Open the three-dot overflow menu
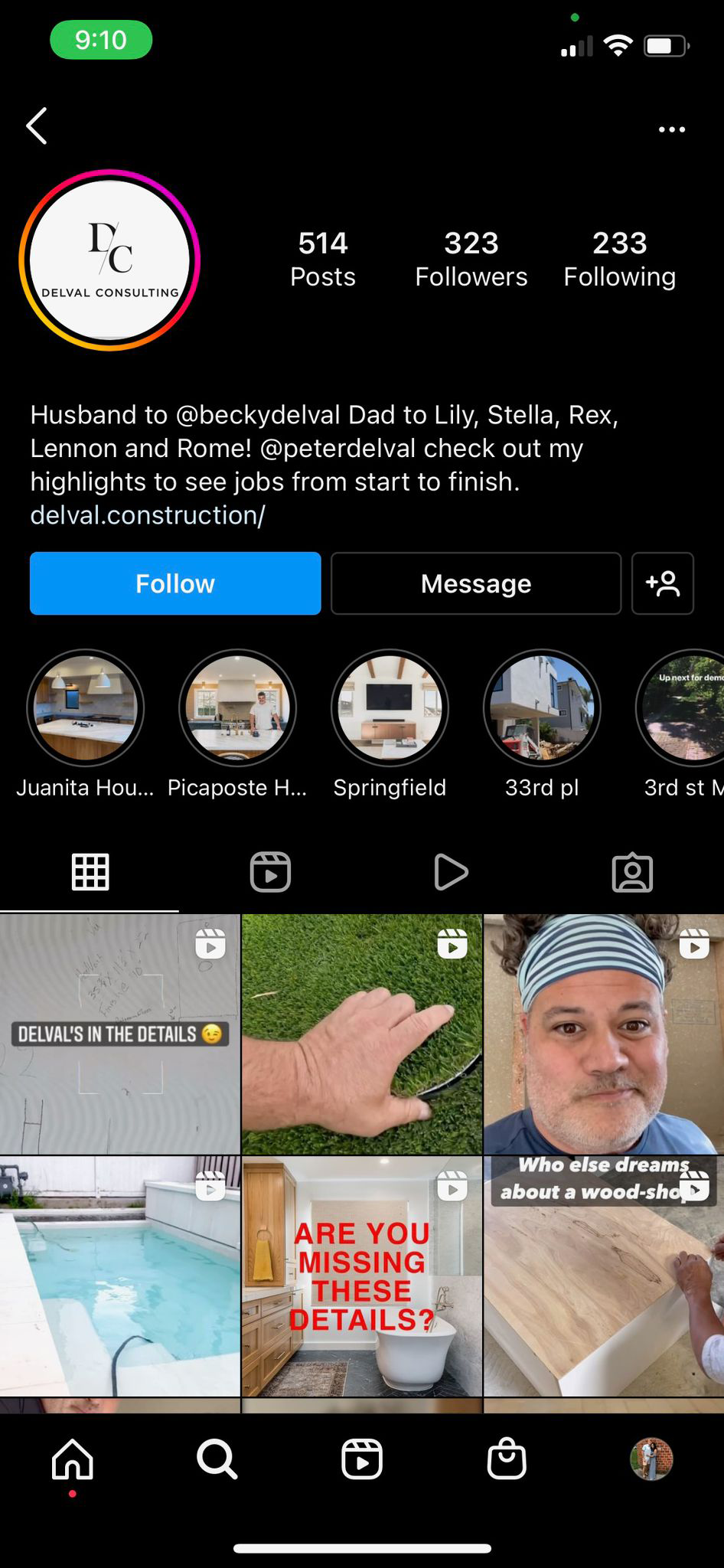 tap(671, 129)
